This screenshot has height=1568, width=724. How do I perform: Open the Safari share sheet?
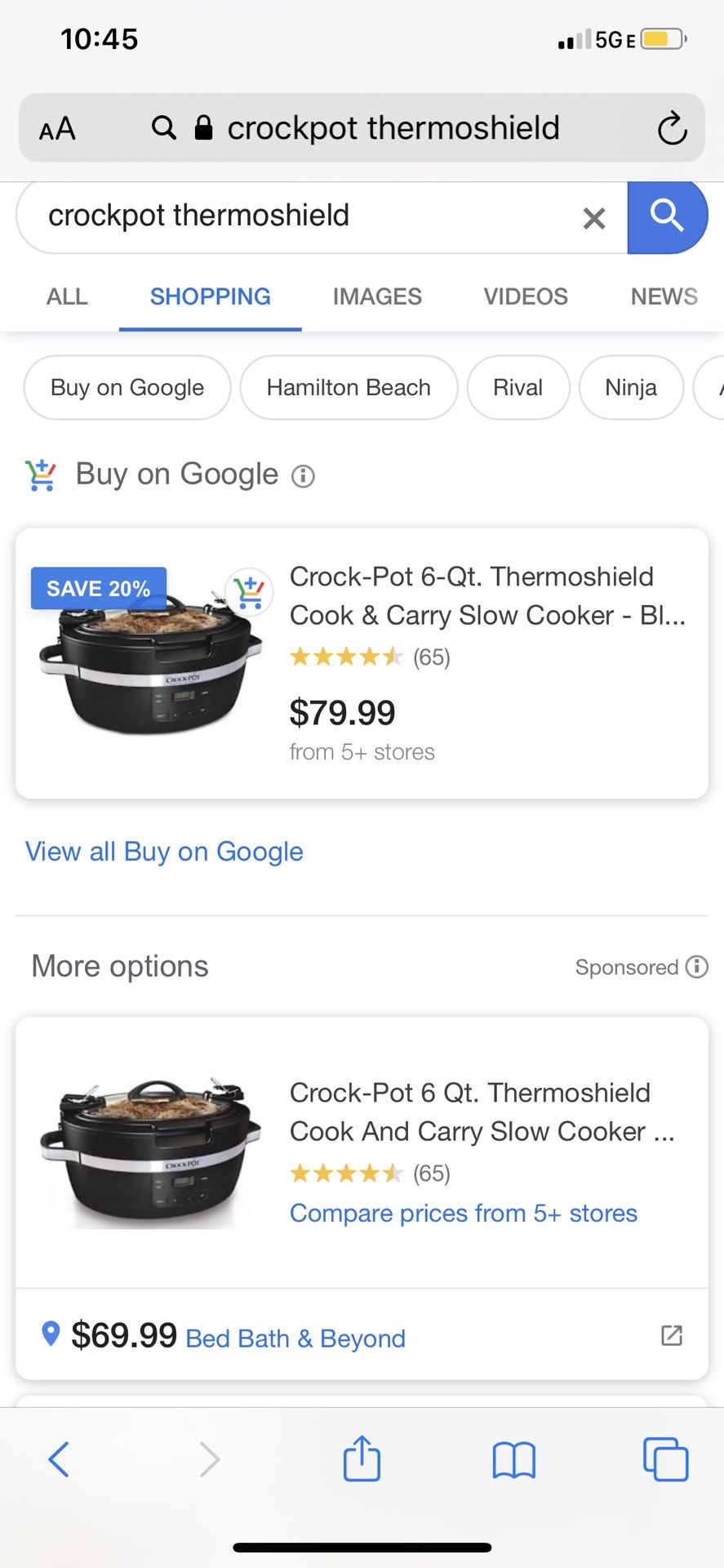362,1459
